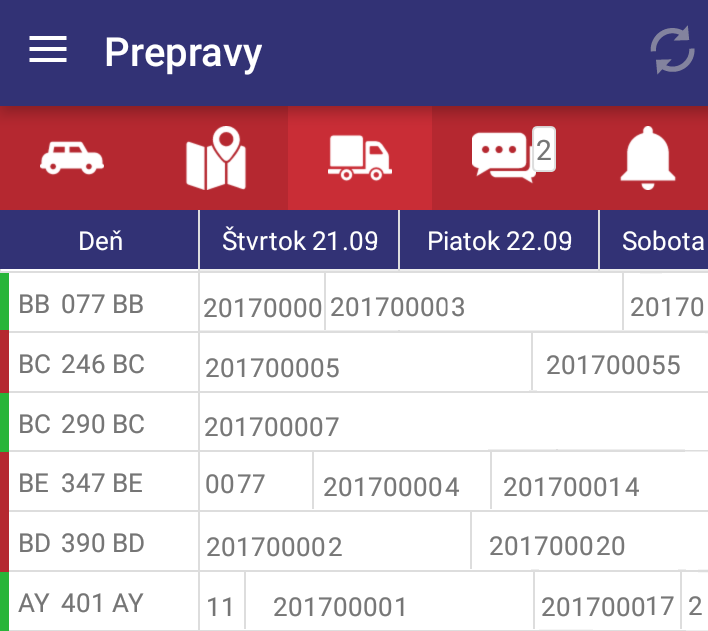The width and height of the screenshot is (708, 631).
Task: Open transport 201700014
Action: 598,486
